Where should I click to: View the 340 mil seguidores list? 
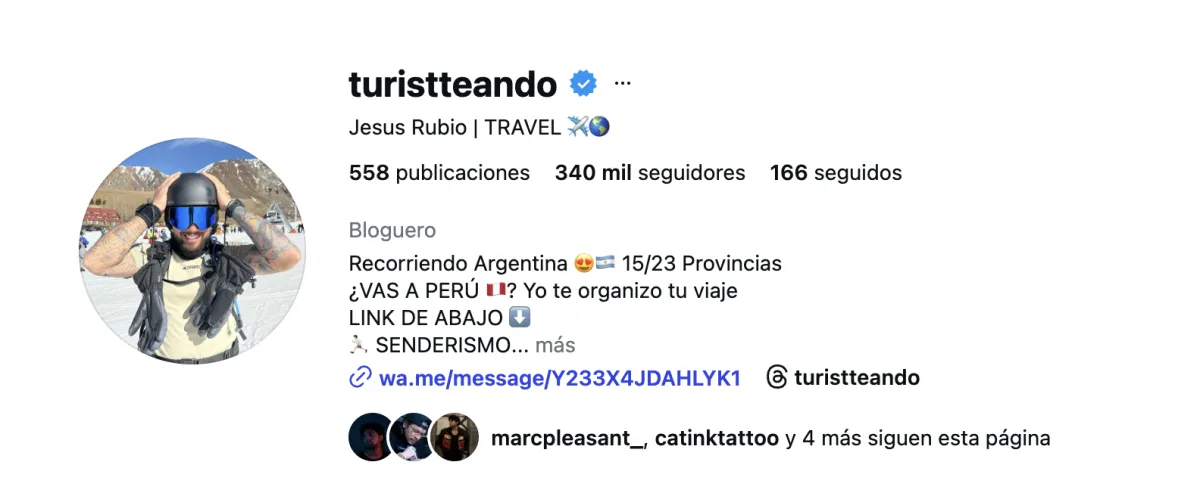650,173
